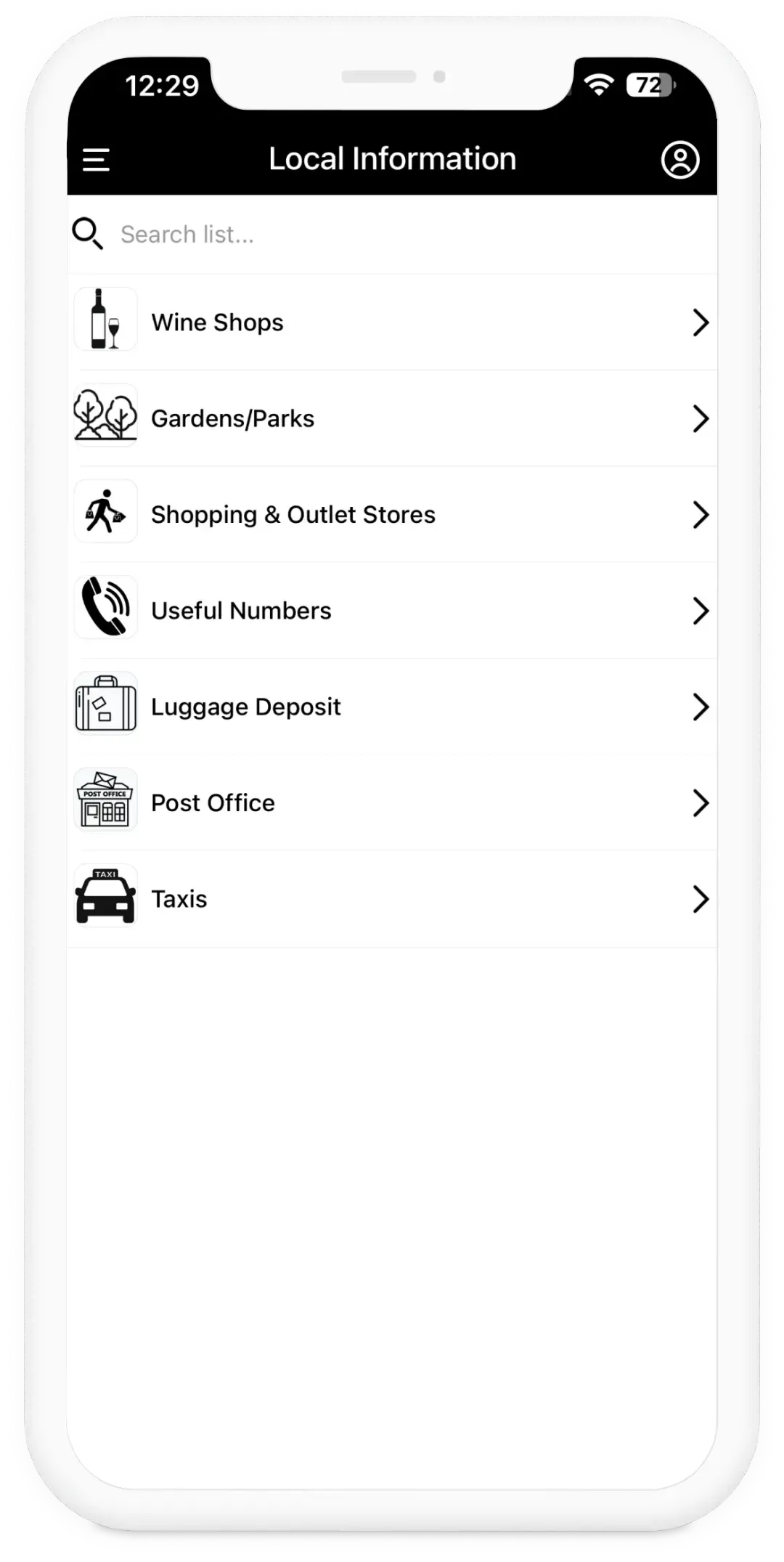The width and height of the screenshot is (784, 1562).
Task: Open the hamburger navigation menu
Action: coord(95,160)
